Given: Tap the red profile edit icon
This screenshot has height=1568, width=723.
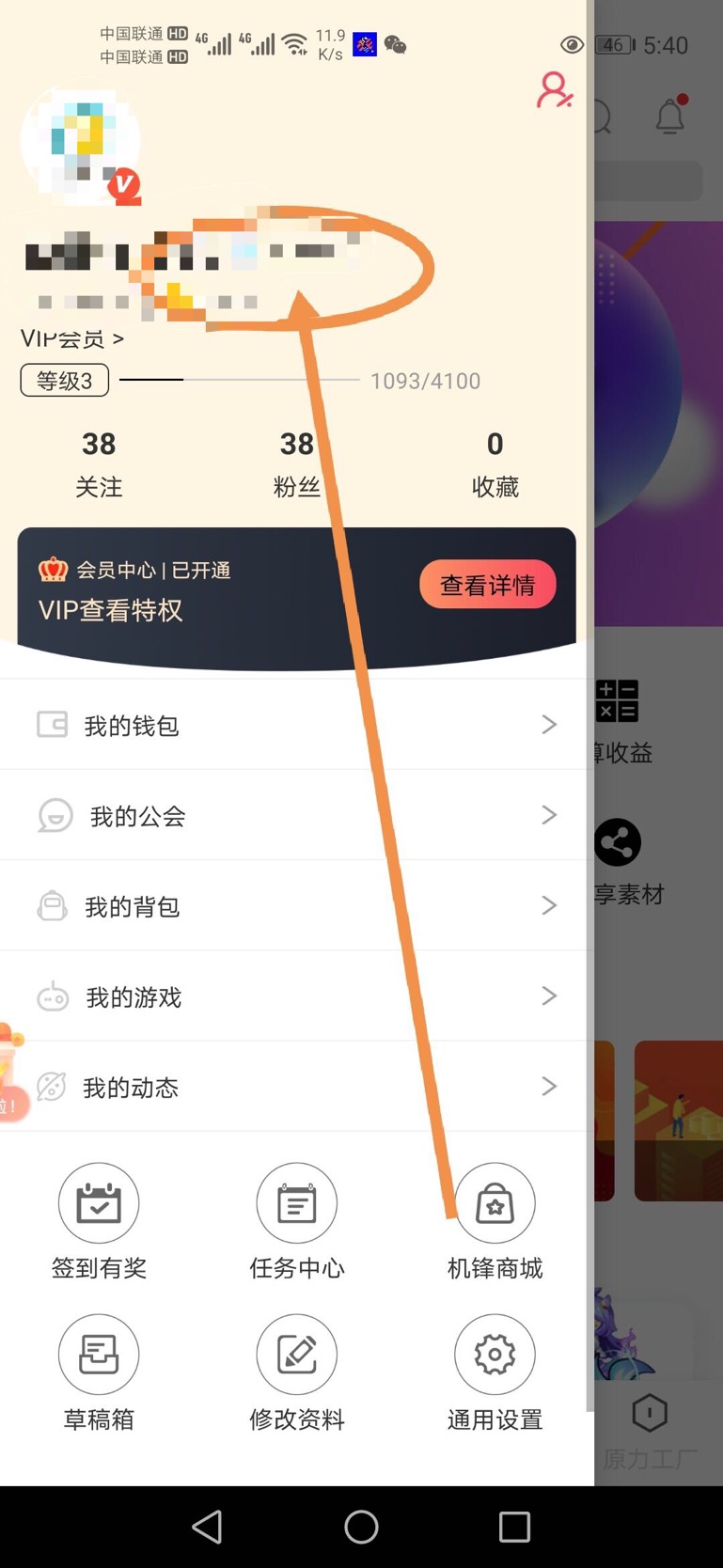Looking at the screenshot, I should coord(554,90).
